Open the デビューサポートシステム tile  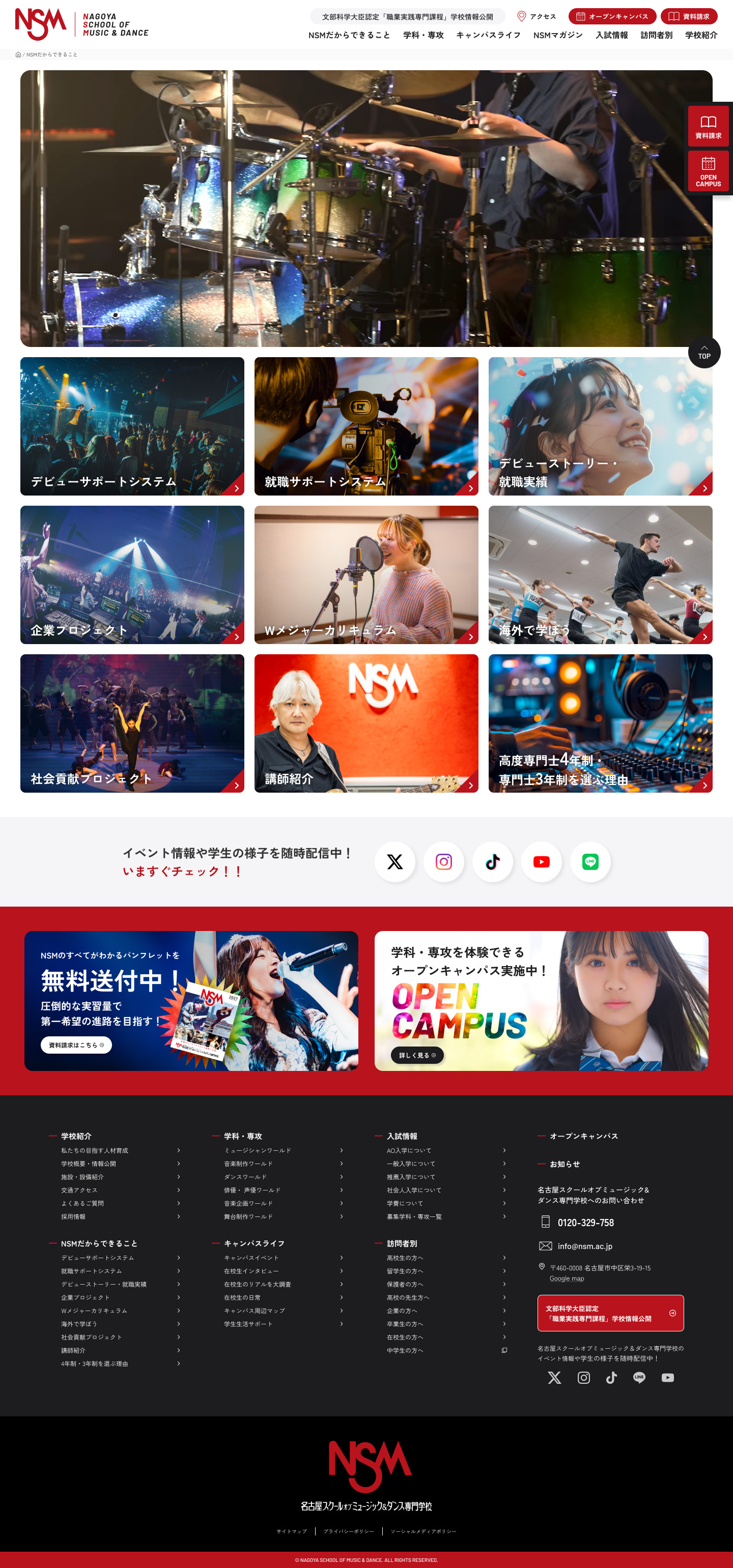[132, 426]
